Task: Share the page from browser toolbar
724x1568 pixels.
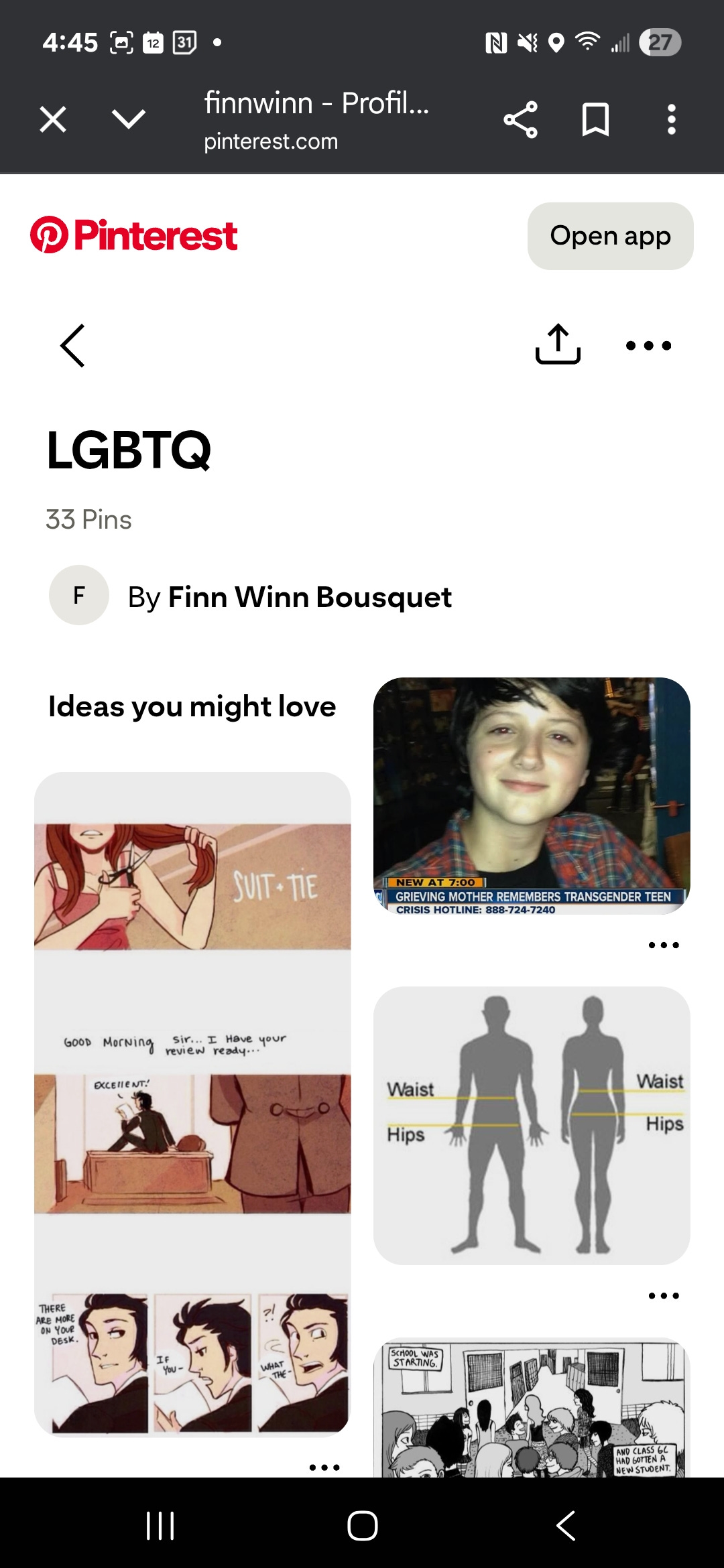Action: [x=520, y=120]
